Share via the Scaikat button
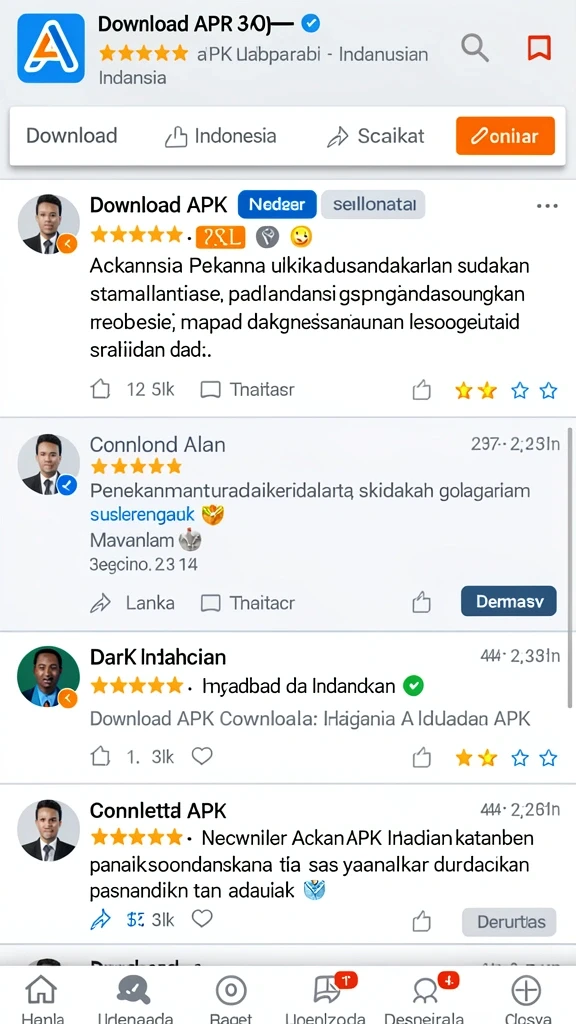Screen dimensions: 576x1024 (x=376, y=136)
